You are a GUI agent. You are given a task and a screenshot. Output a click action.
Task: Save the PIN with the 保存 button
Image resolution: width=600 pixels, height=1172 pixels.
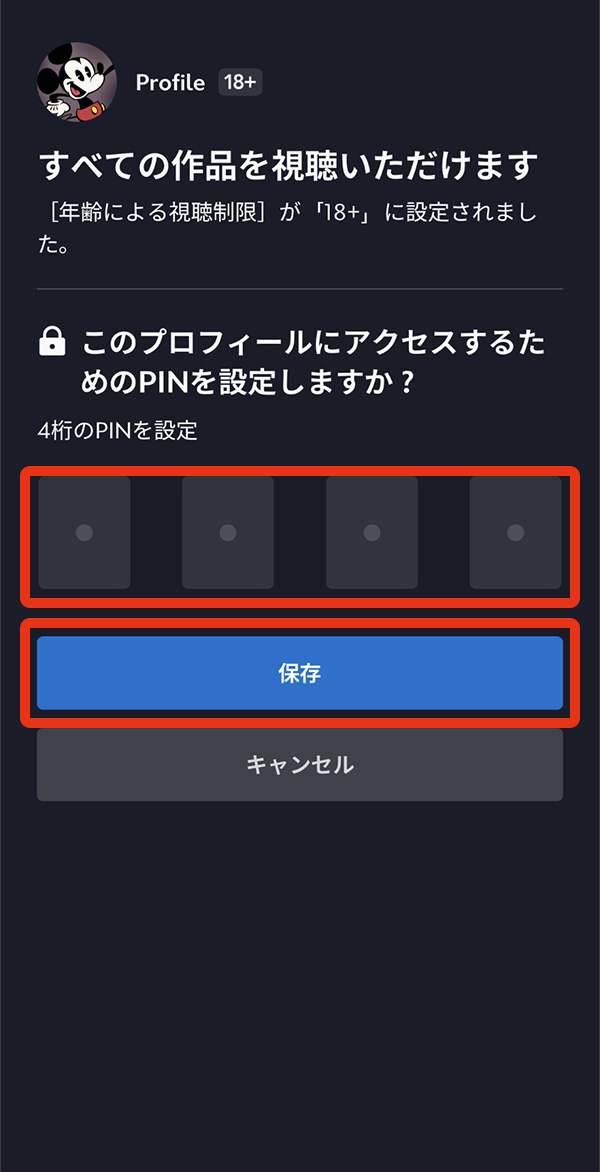tap(300, 673)
